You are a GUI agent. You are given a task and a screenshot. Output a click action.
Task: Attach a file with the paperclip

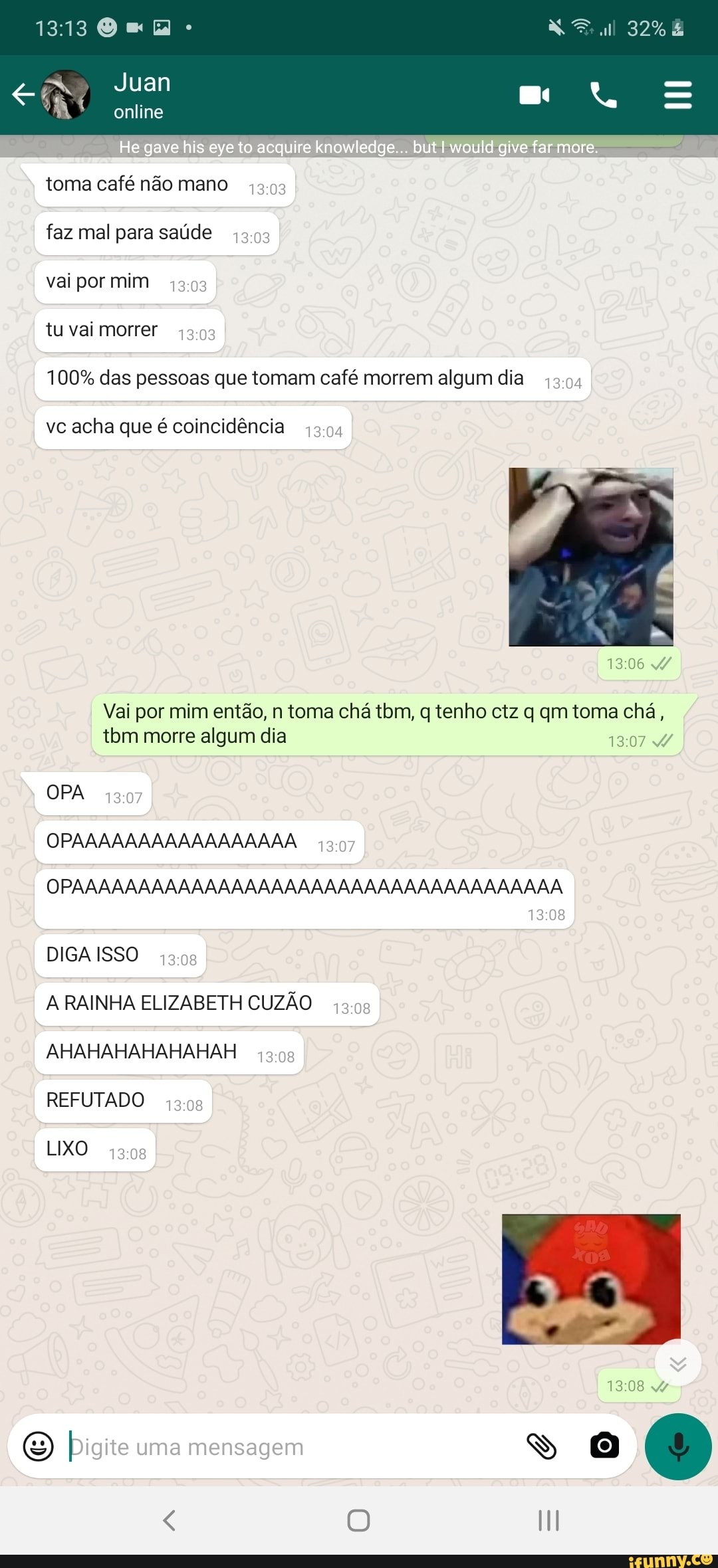[x=541, y=1446]
